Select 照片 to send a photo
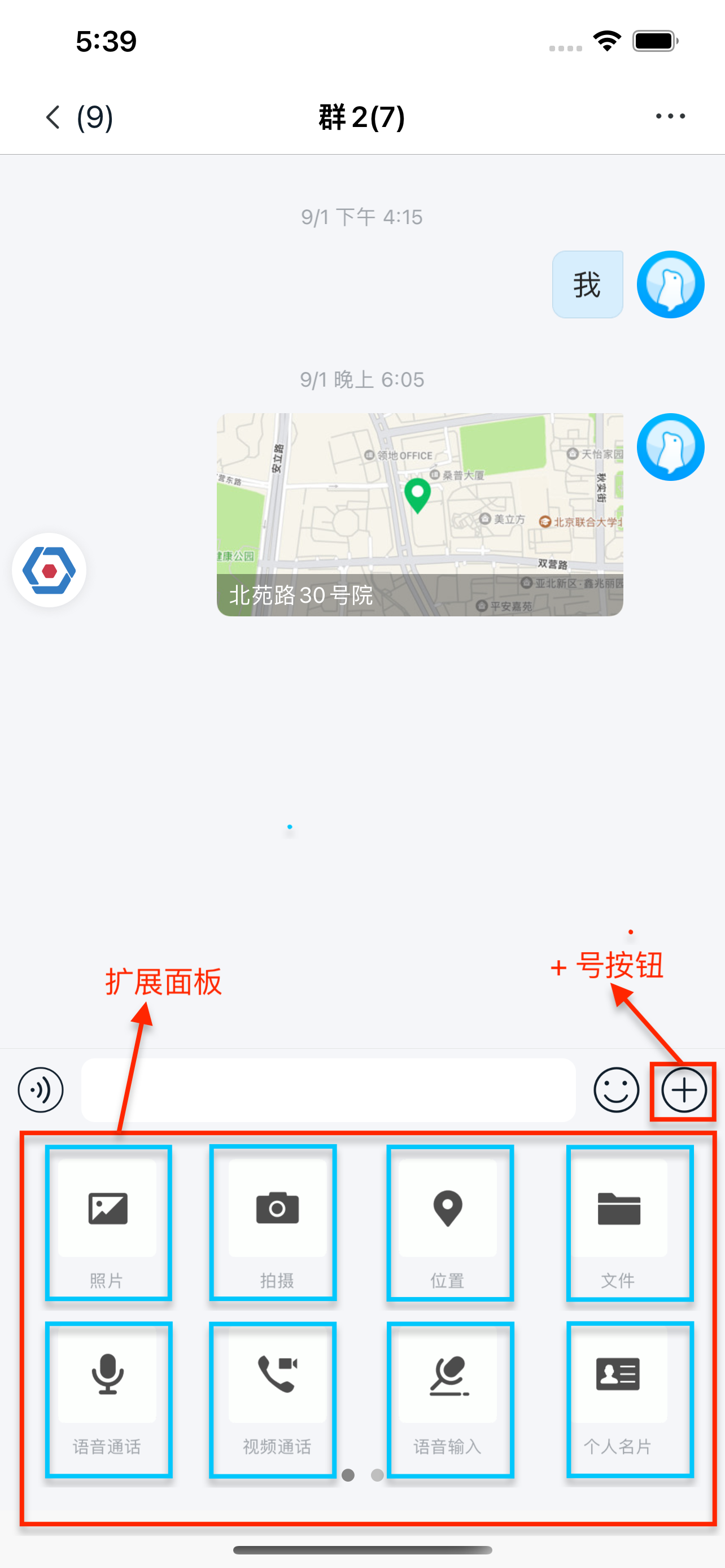The width and height of the screenshot is (725, 1568). (108, 1222)
